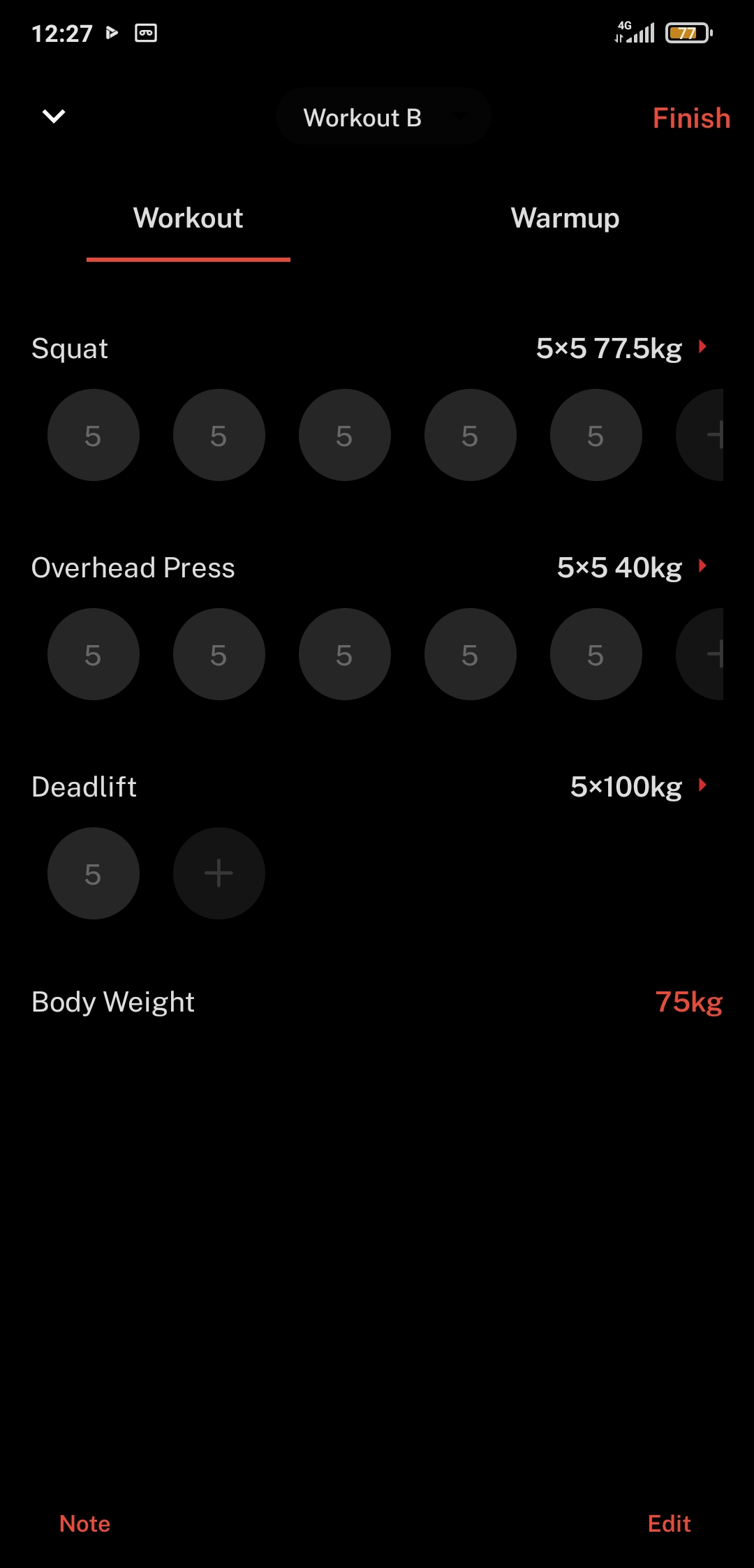Tap the fourth Squat set circle
The width and height of the screenshot is (754, 1568).
pyautogui.click(x=471, y=434)
